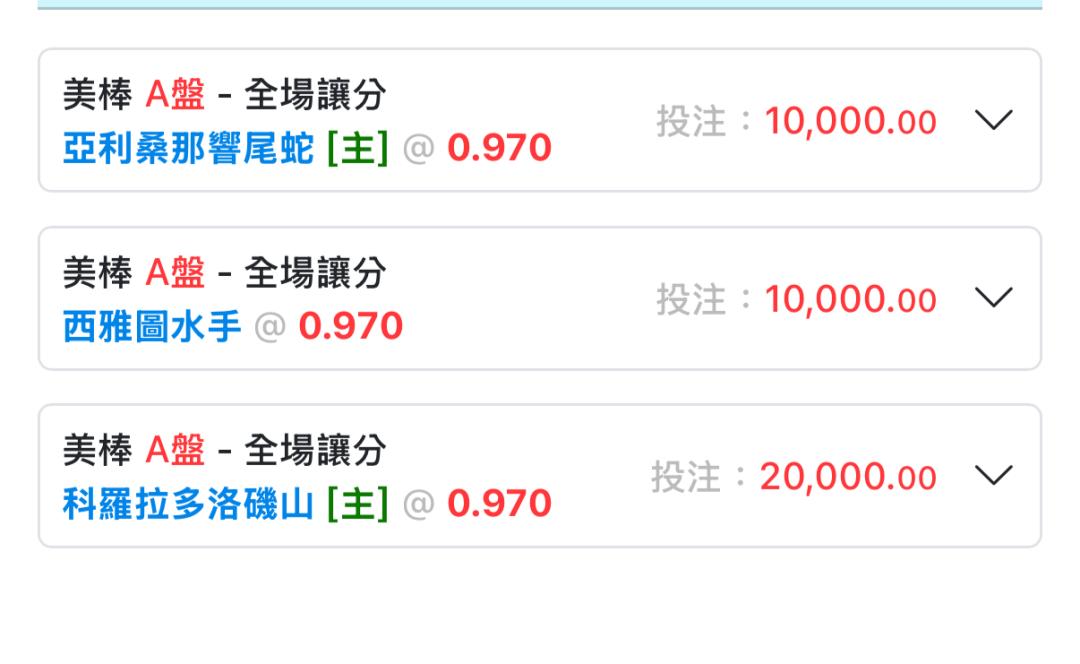
Task: Expand the 科羅拉多洛磯山 bet chevron
Action: [x=994, y=475]
